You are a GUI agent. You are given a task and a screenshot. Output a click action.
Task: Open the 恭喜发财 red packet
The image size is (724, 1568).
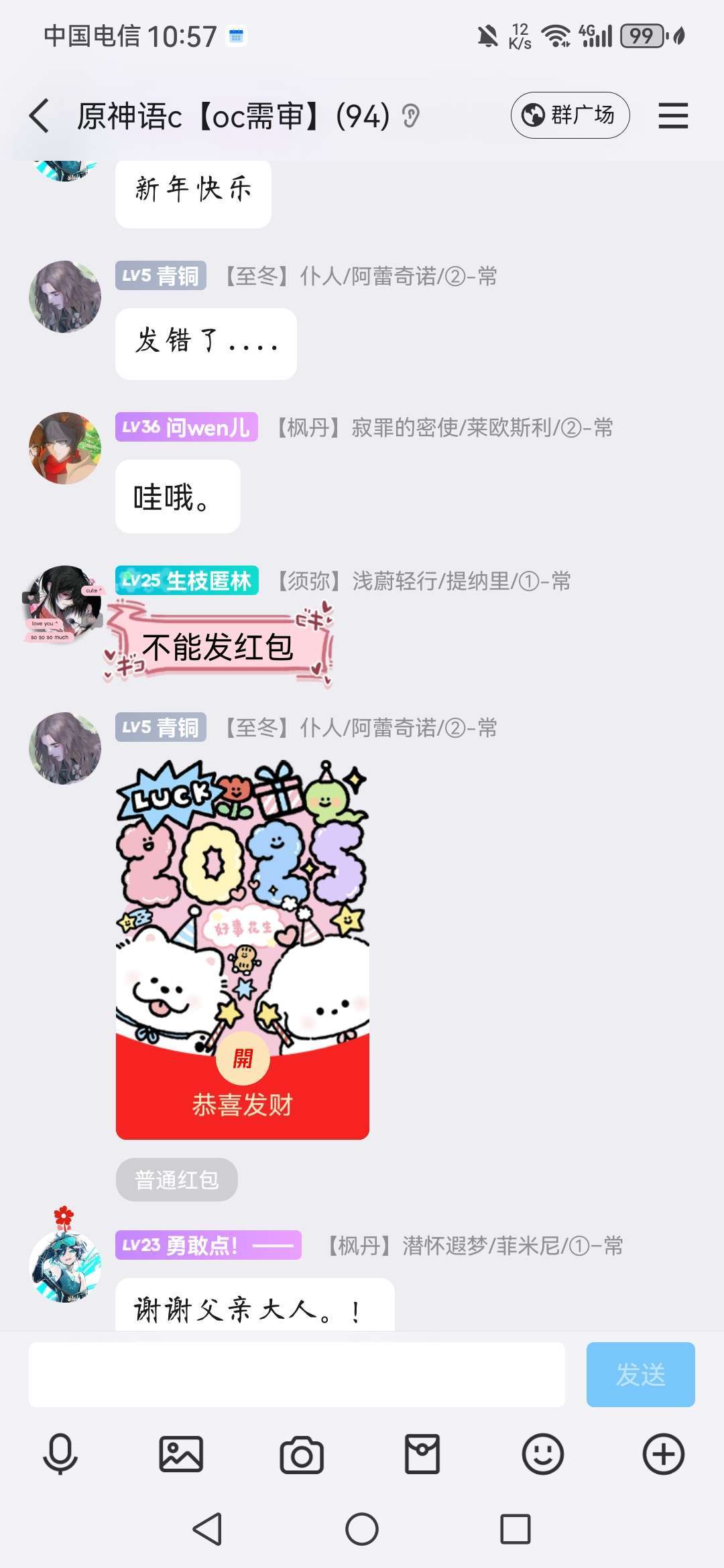[x=243, y=1058]
